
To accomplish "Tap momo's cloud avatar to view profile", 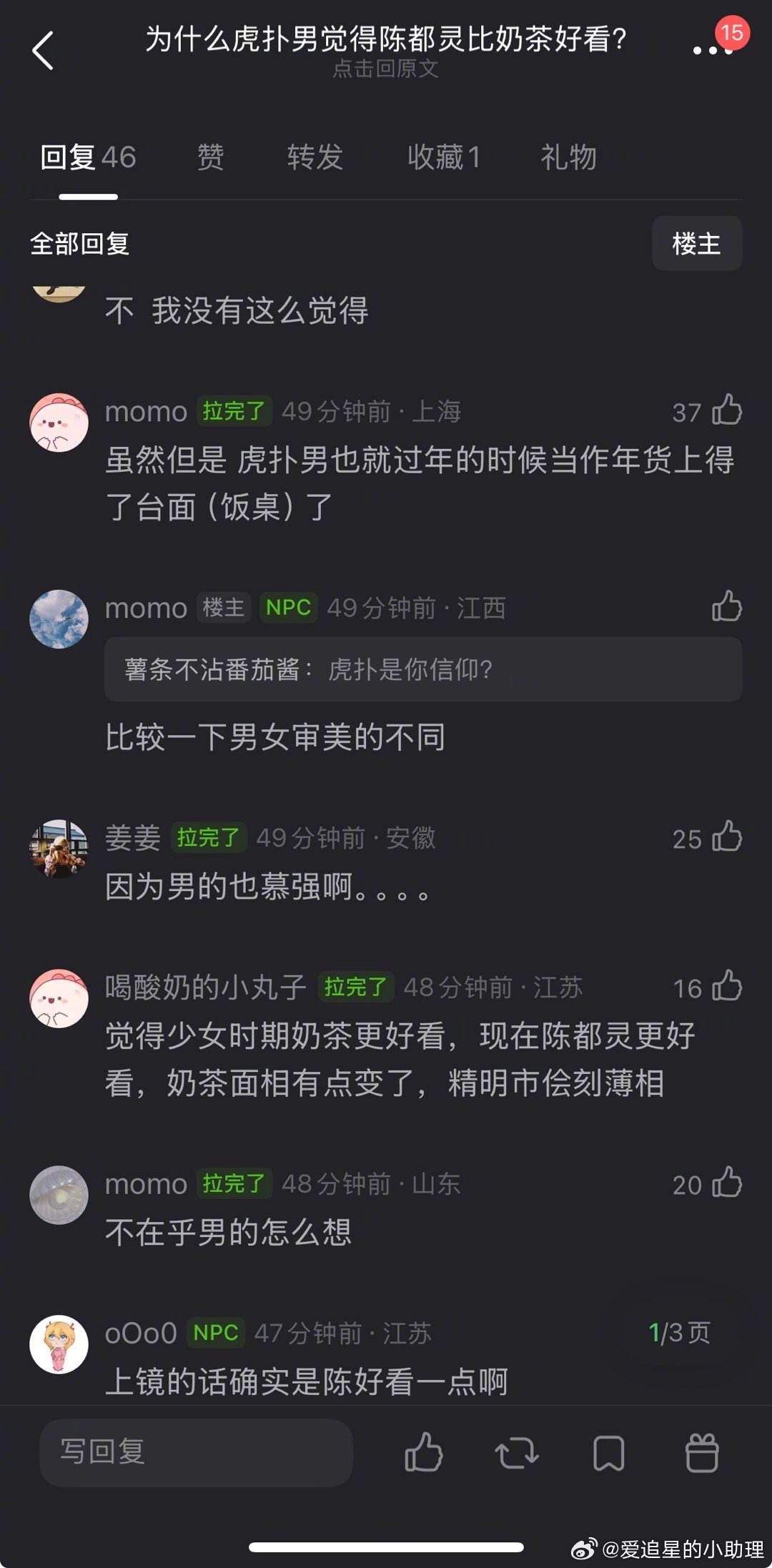I will [x=59, y=620].
